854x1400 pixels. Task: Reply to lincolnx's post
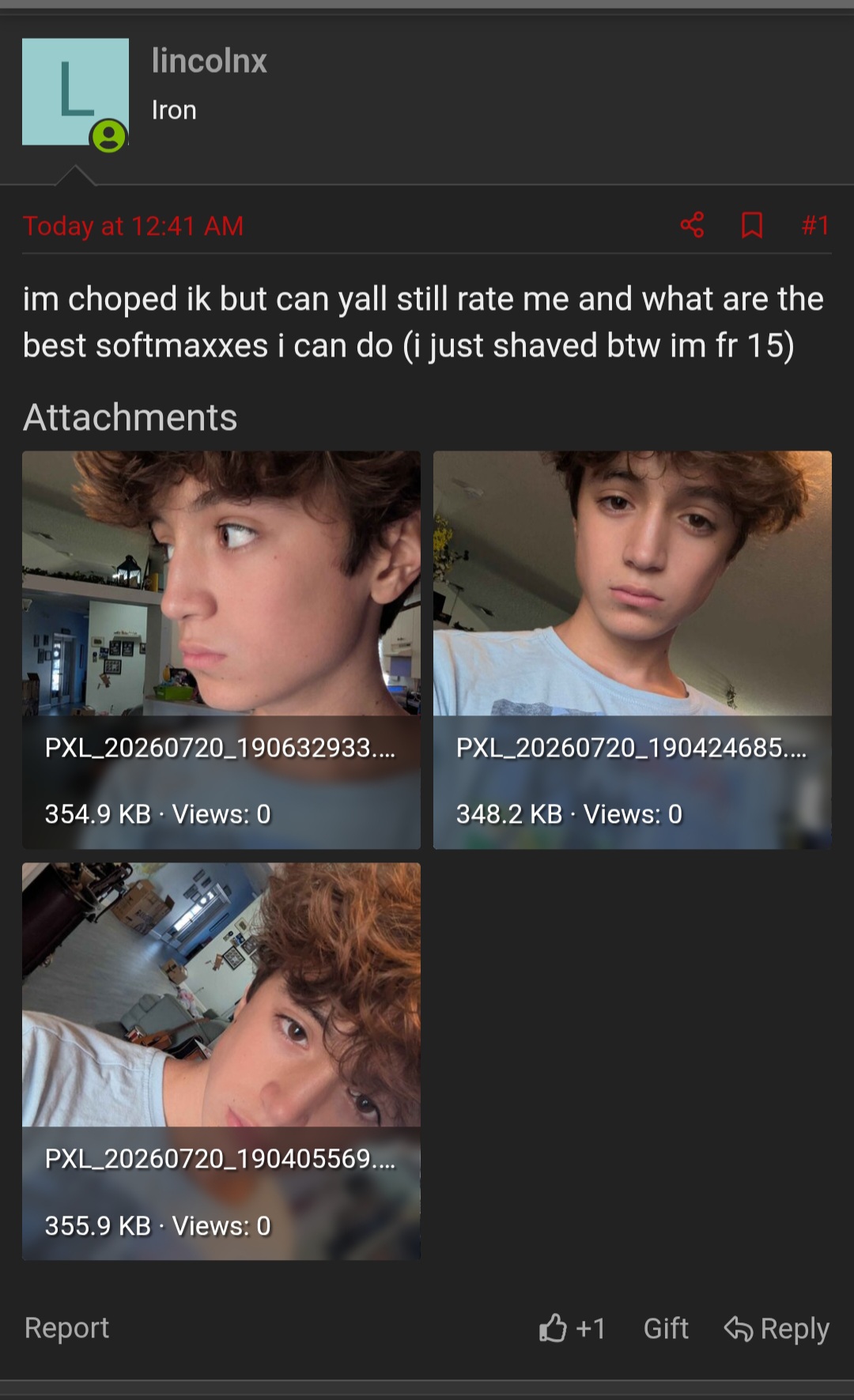777,1328
